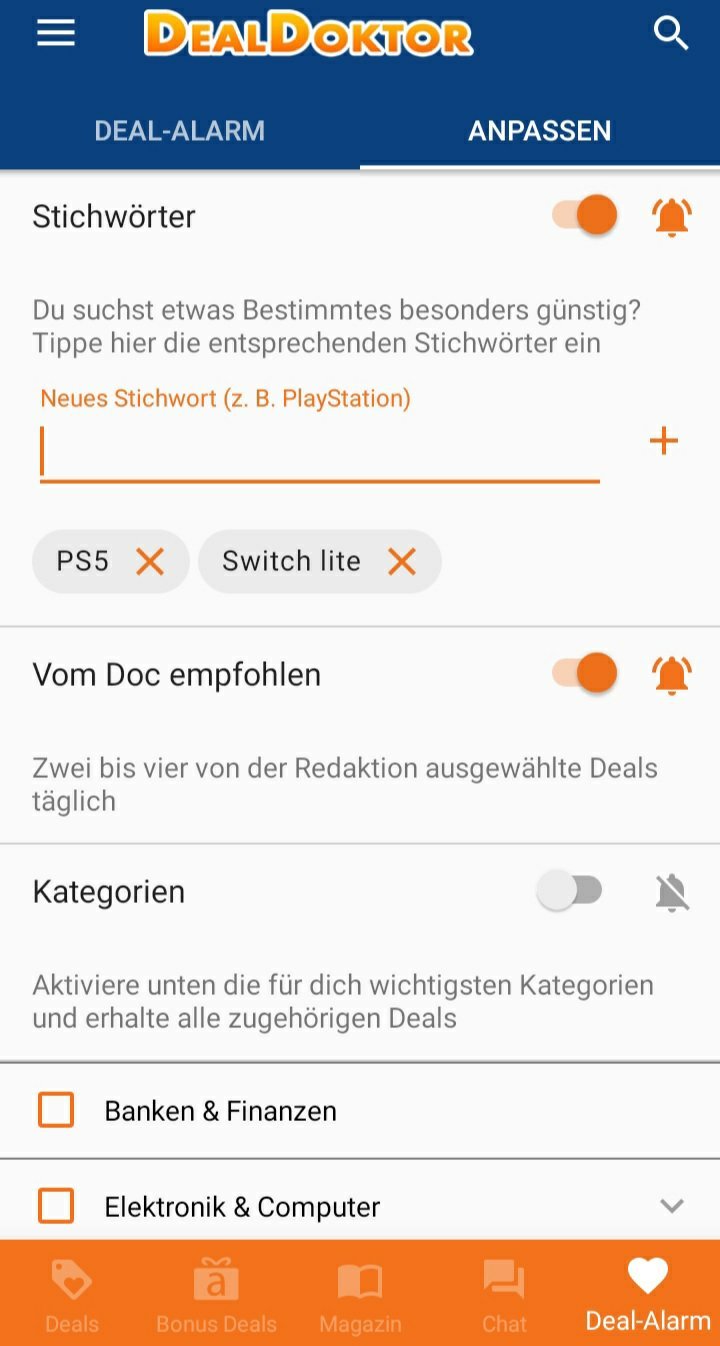
Task: Open the Bonus Deals tab
Action: point(216,1294)
